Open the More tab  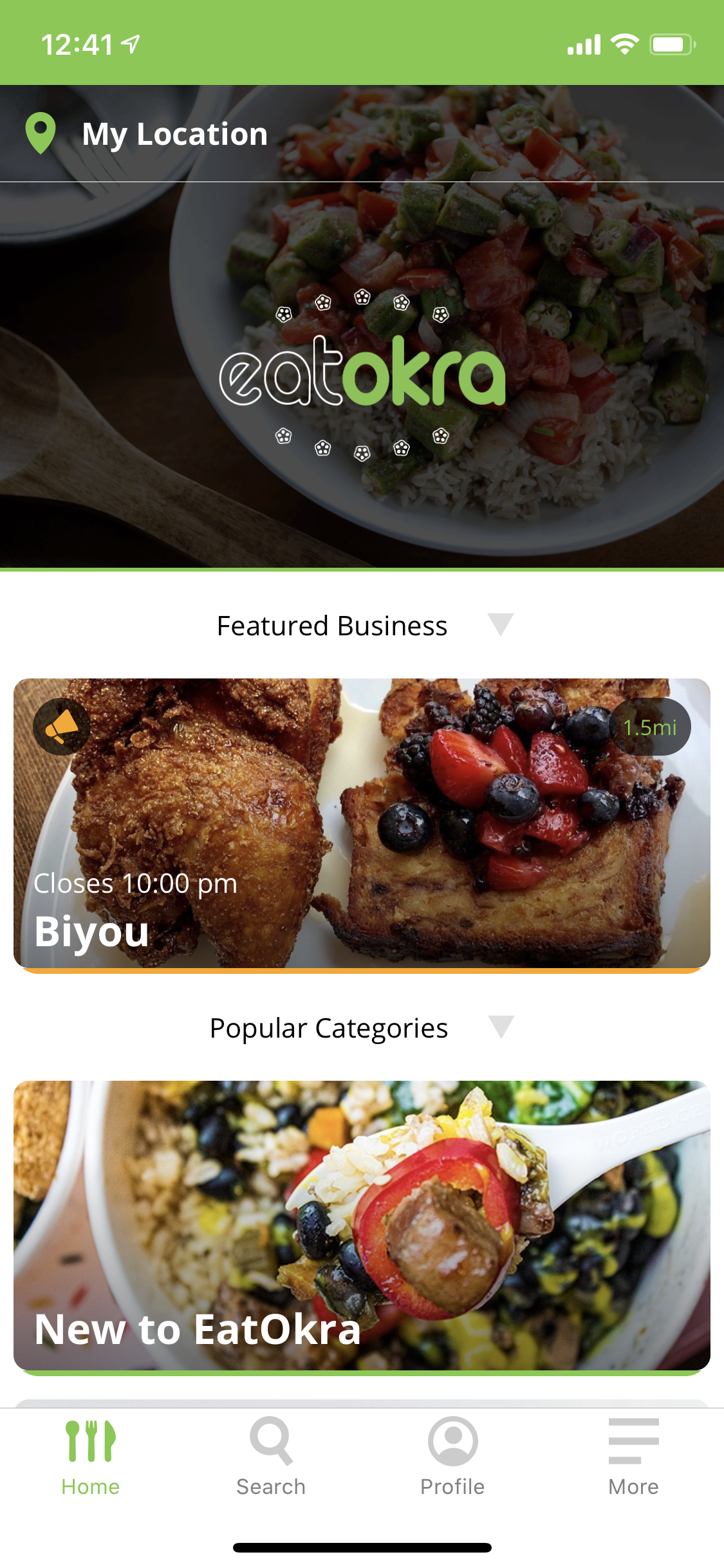633,1457
